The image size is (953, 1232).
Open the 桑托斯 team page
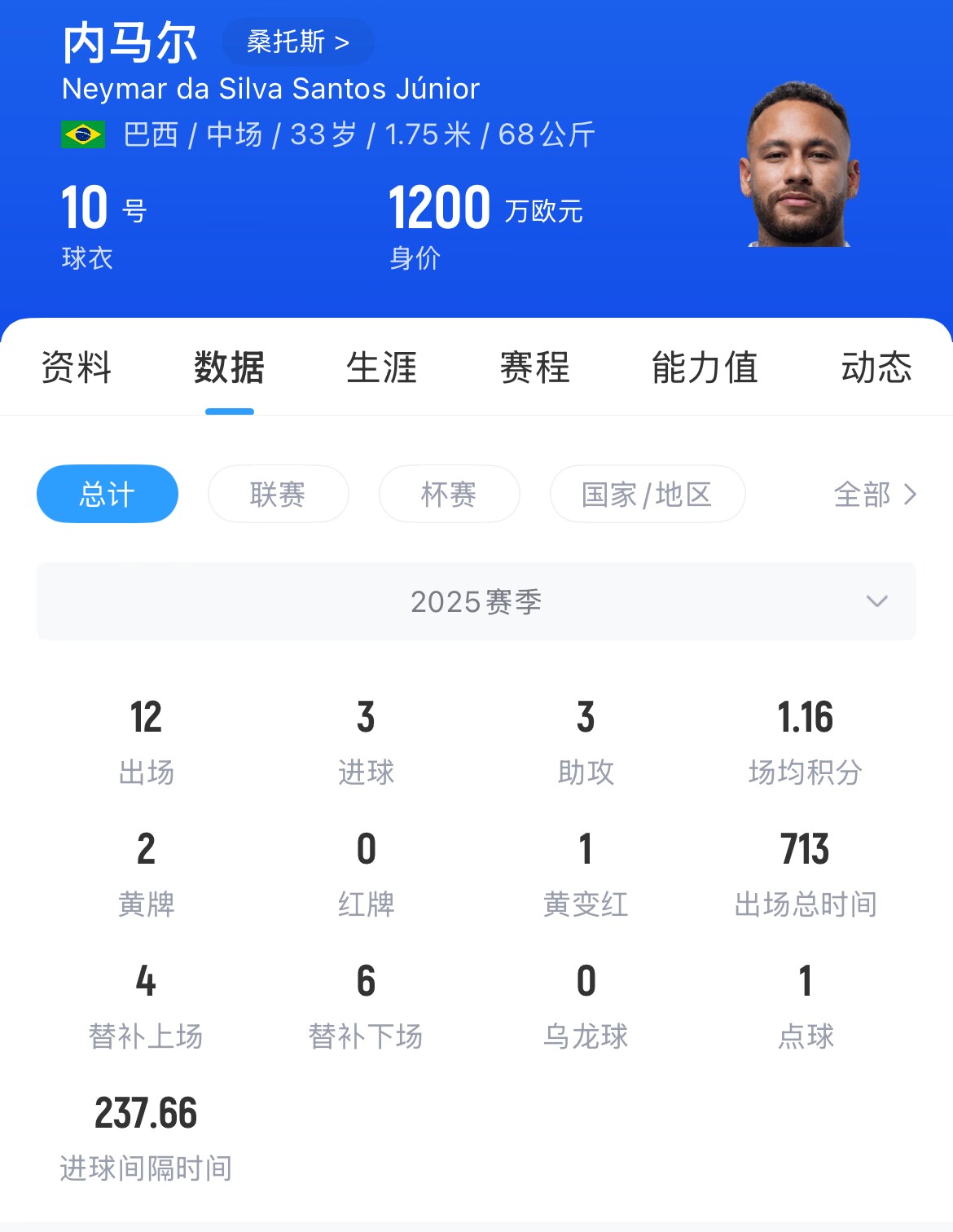pos(297,42)
